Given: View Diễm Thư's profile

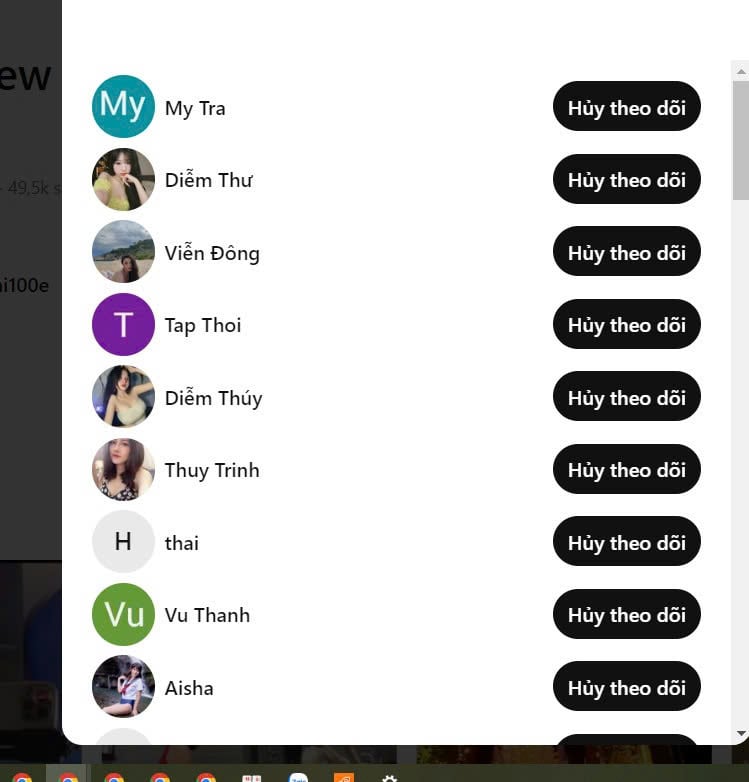Looking at the screenshot, I should 208,180.
